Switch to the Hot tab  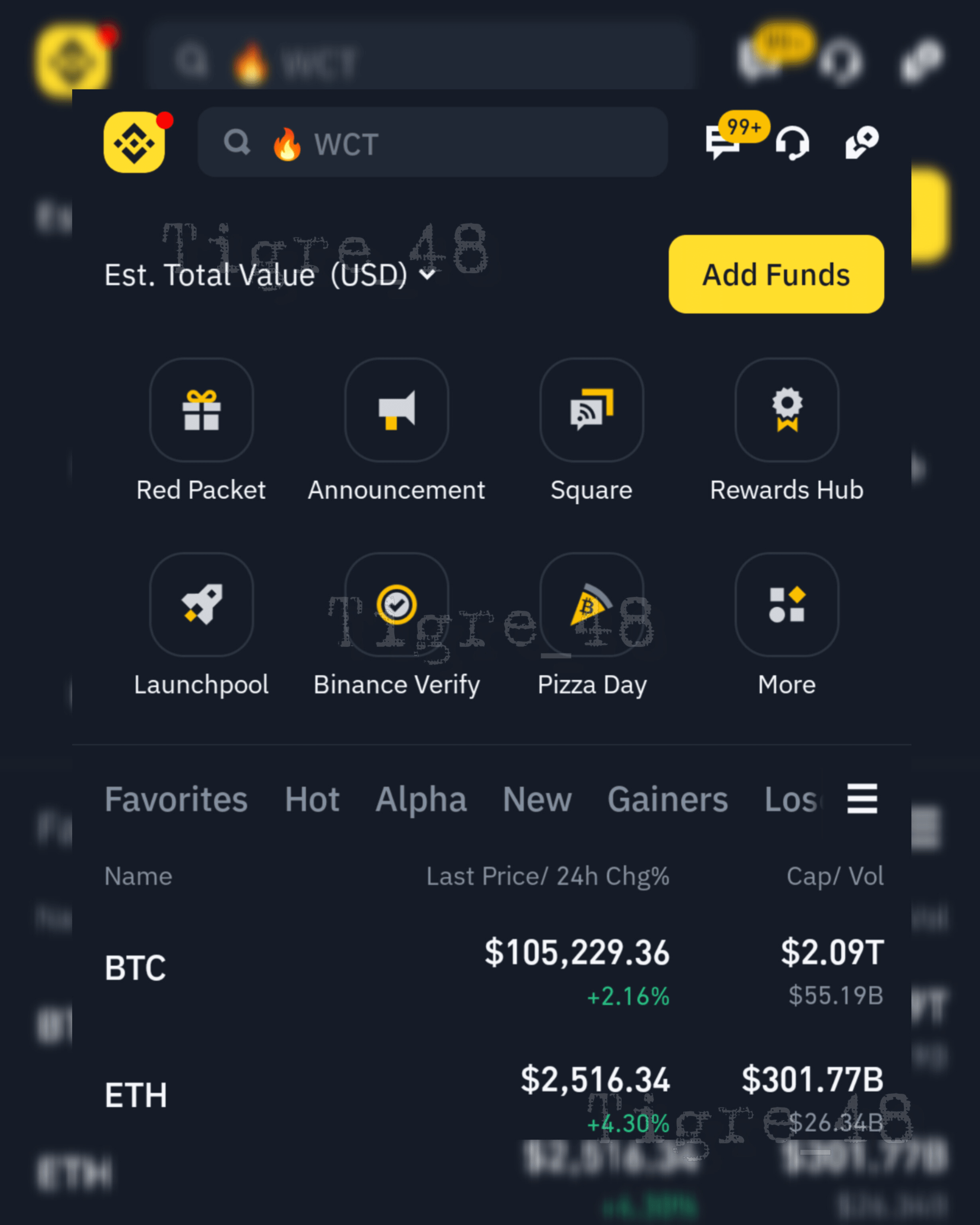coord(312,800)
